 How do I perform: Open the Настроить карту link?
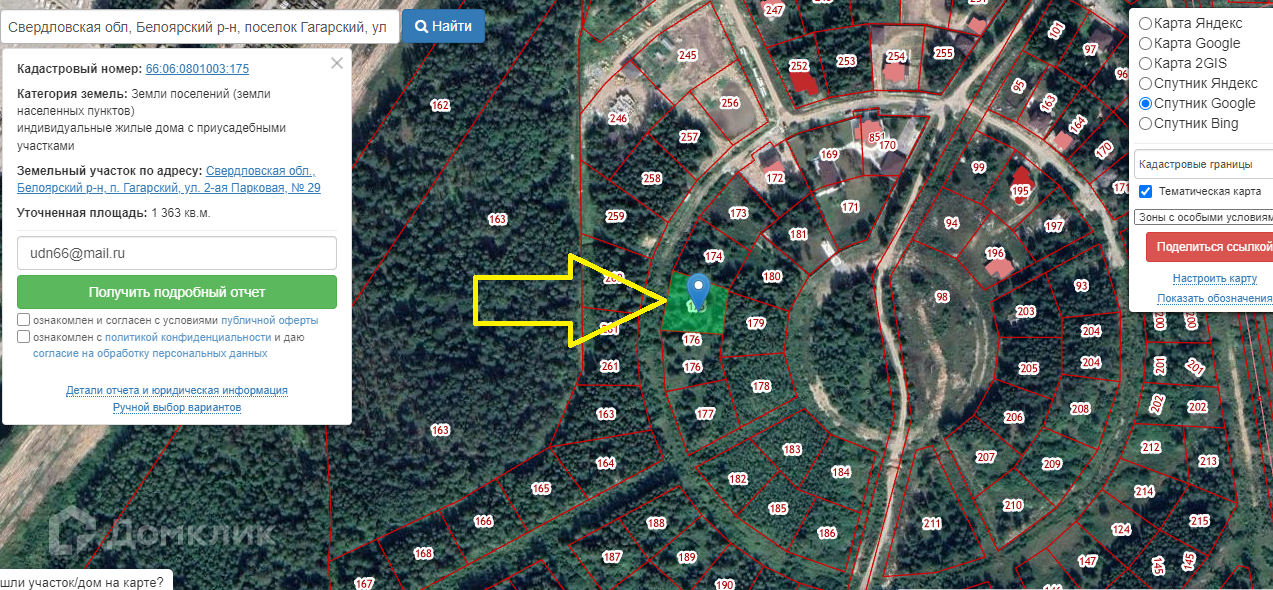pyautogui.click(x=1214, y=278)
